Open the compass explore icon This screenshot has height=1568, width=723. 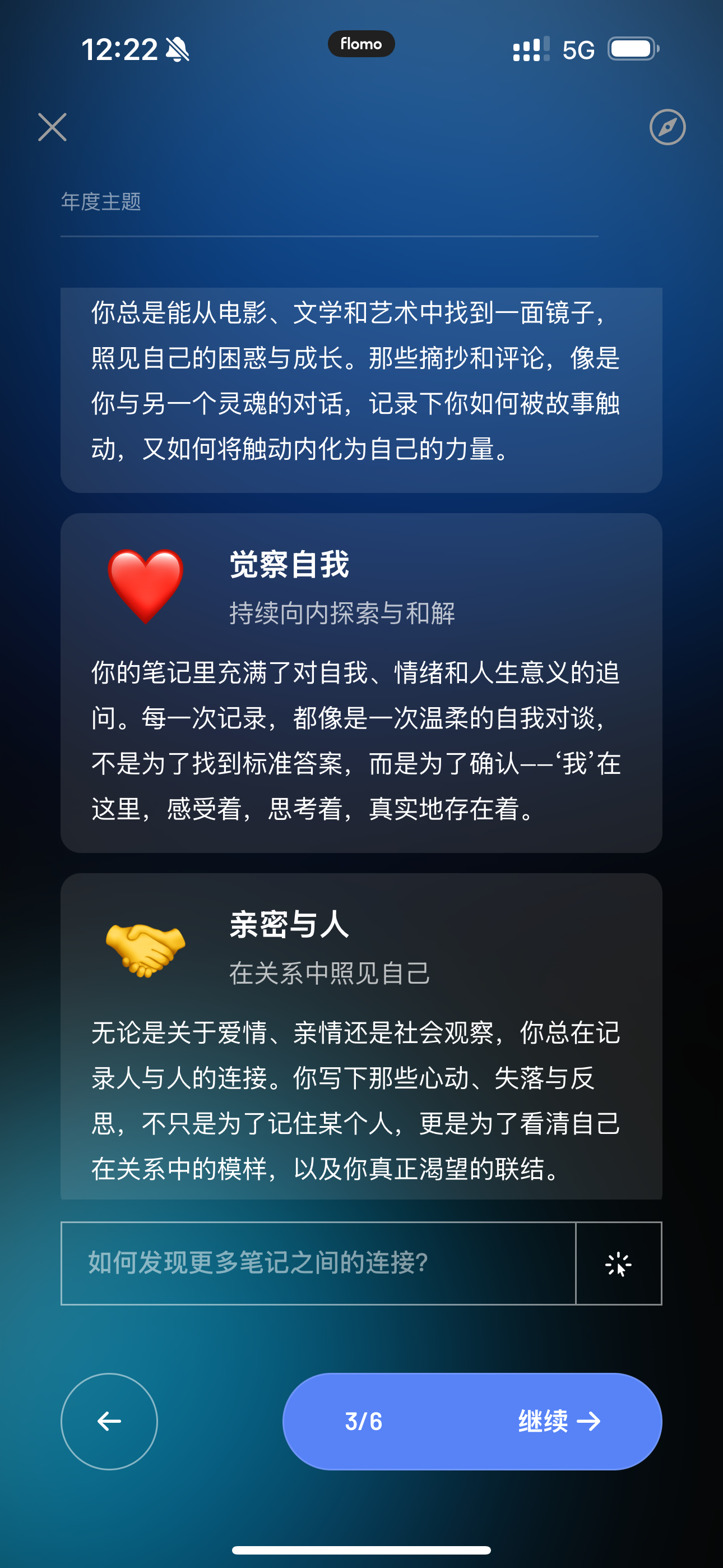pyautogui.click(x=667, y=127)
